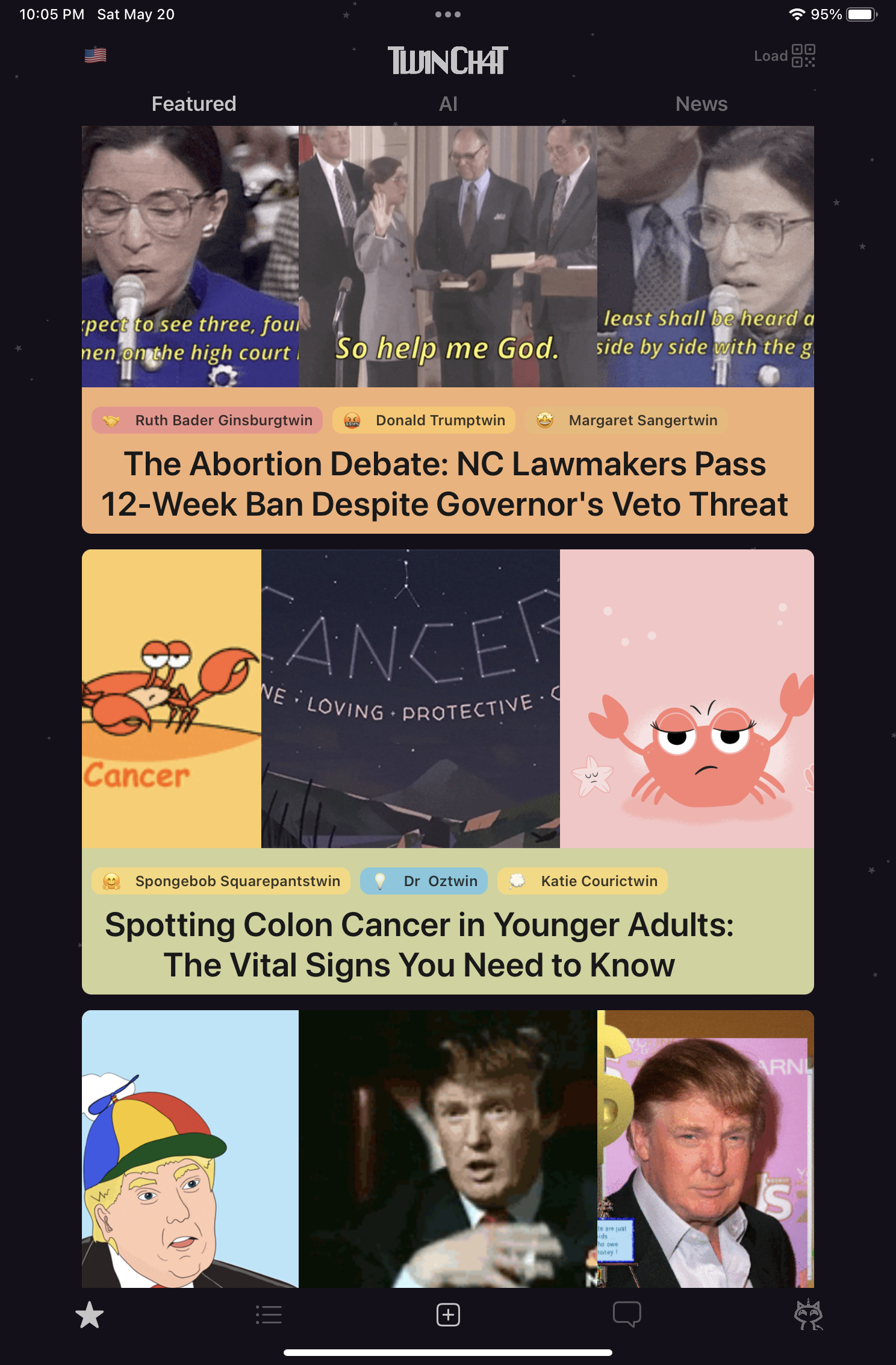Image resolution: width=896 pixels, height=1365 pixels.
Task: Select the Spongebob Squarepantstwin chip
Action: 221,881
